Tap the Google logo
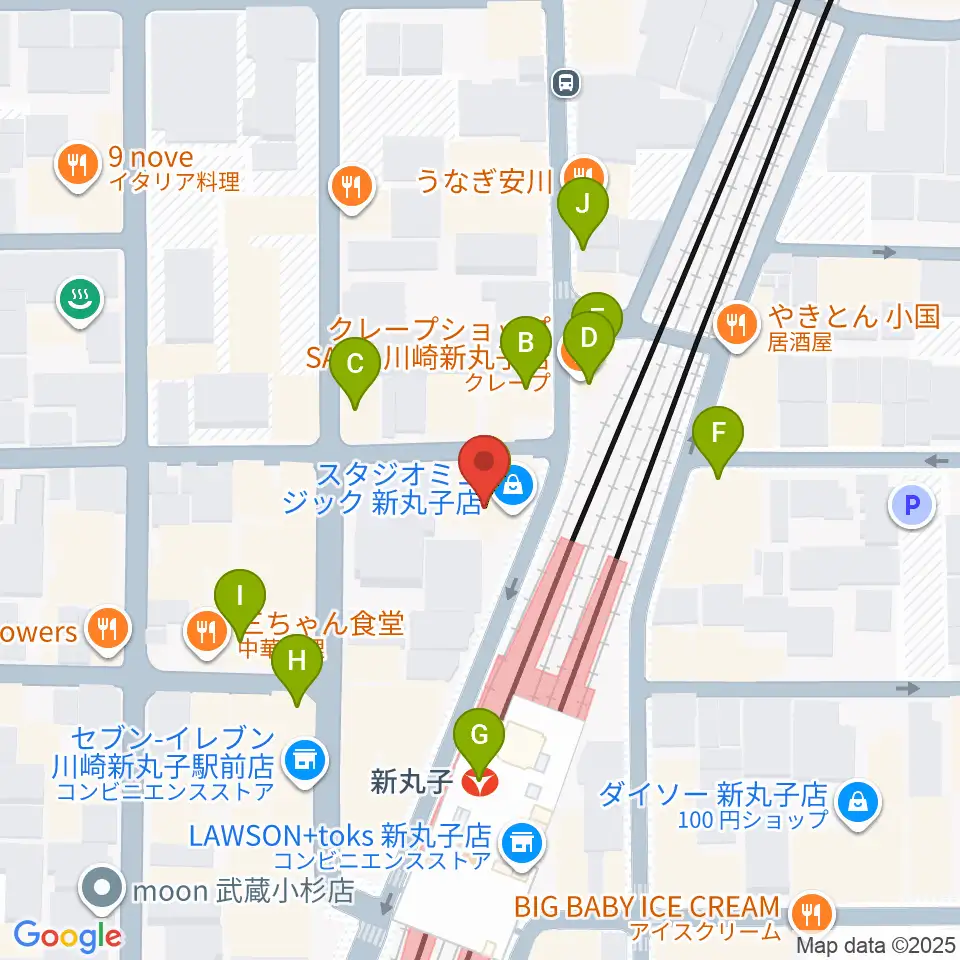 (67, 937)
